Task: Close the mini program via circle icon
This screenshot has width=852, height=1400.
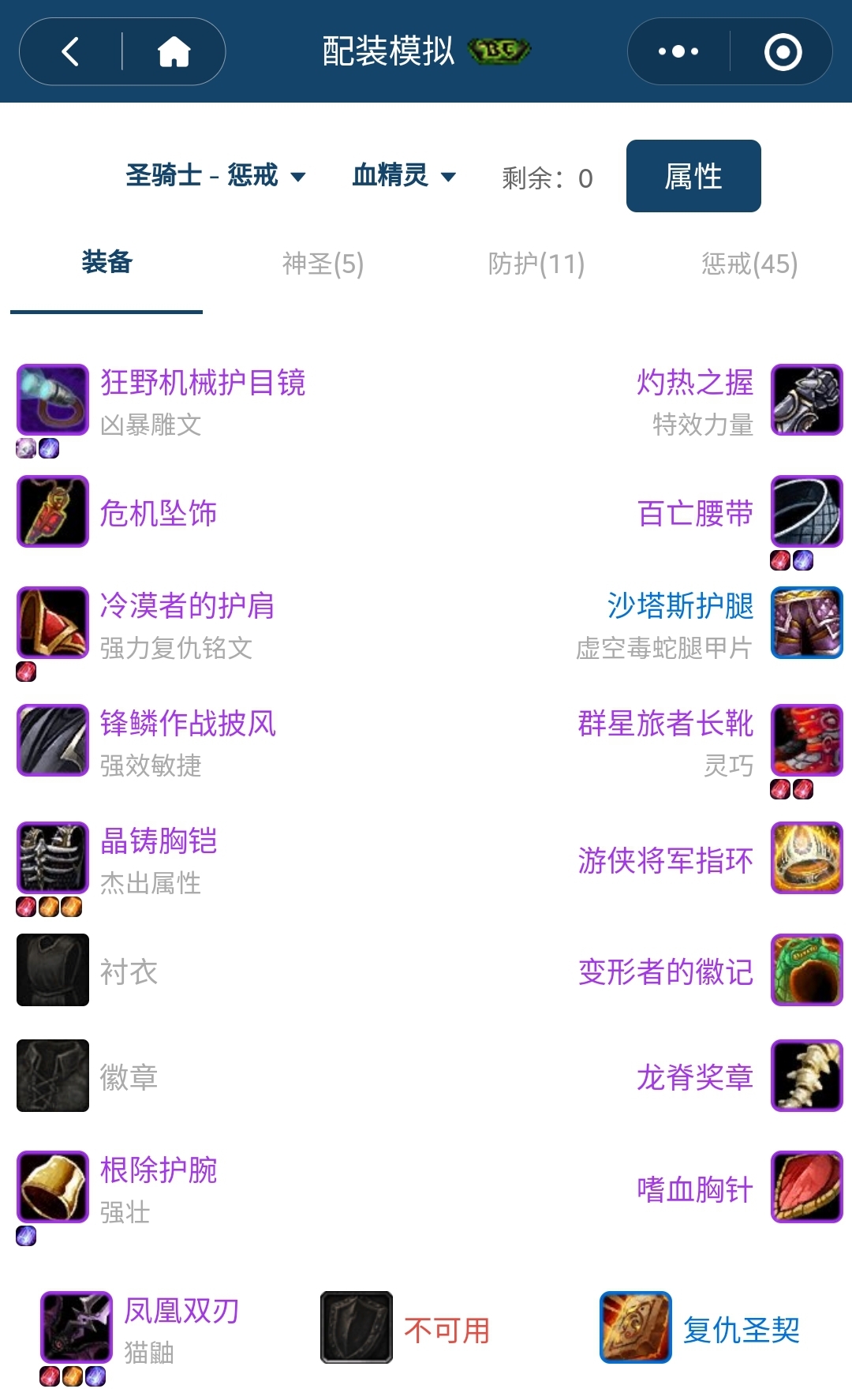Action: (x=783, y=52)
